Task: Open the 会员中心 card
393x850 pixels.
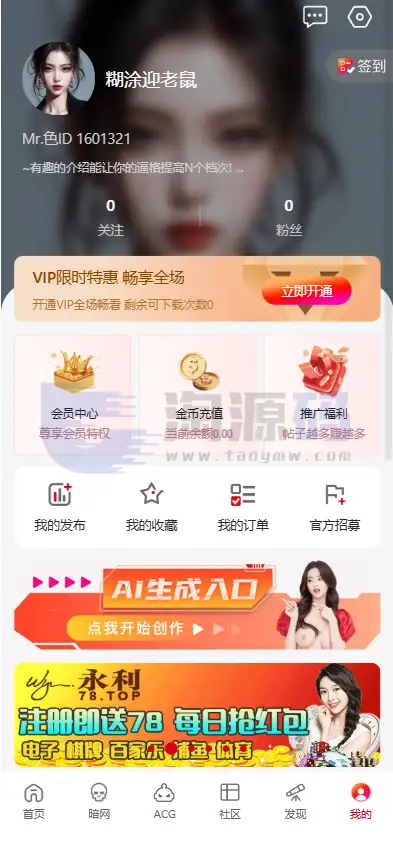Action: pyautogui.click(x=73, y=395)
